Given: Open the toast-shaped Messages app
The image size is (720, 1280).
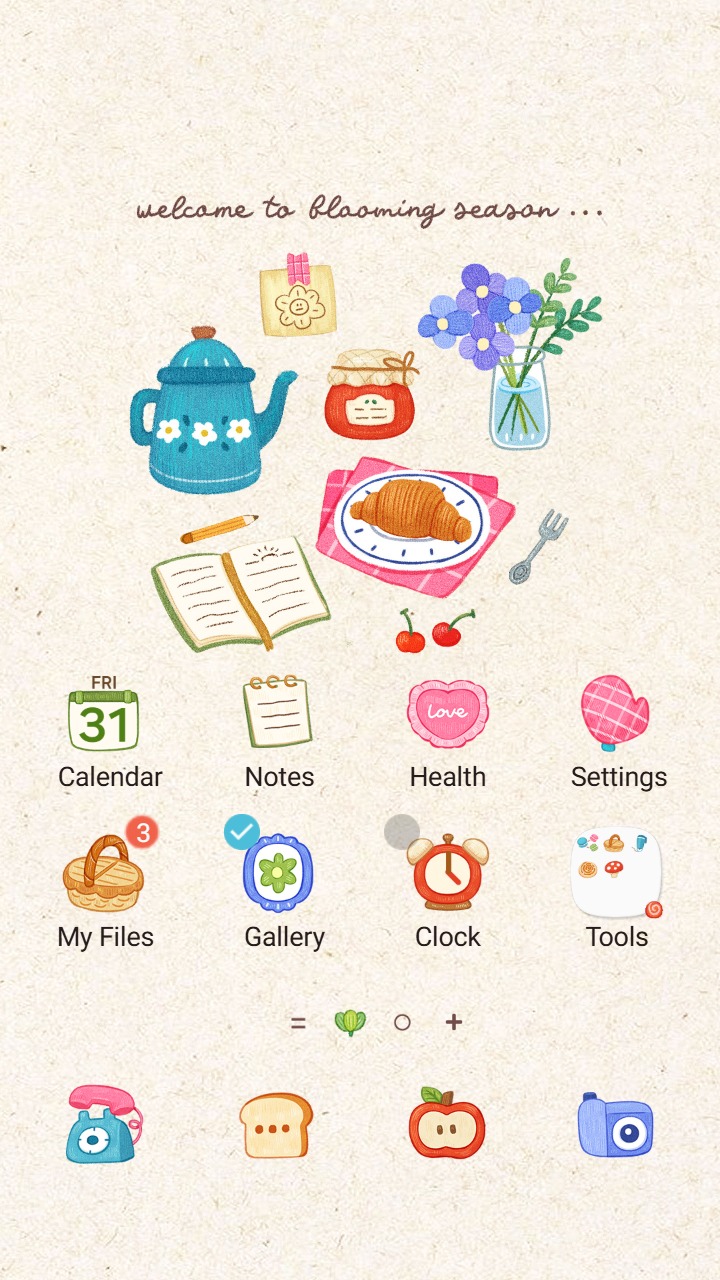Looking at the screenshot, I should click(x=276, y=1124).
